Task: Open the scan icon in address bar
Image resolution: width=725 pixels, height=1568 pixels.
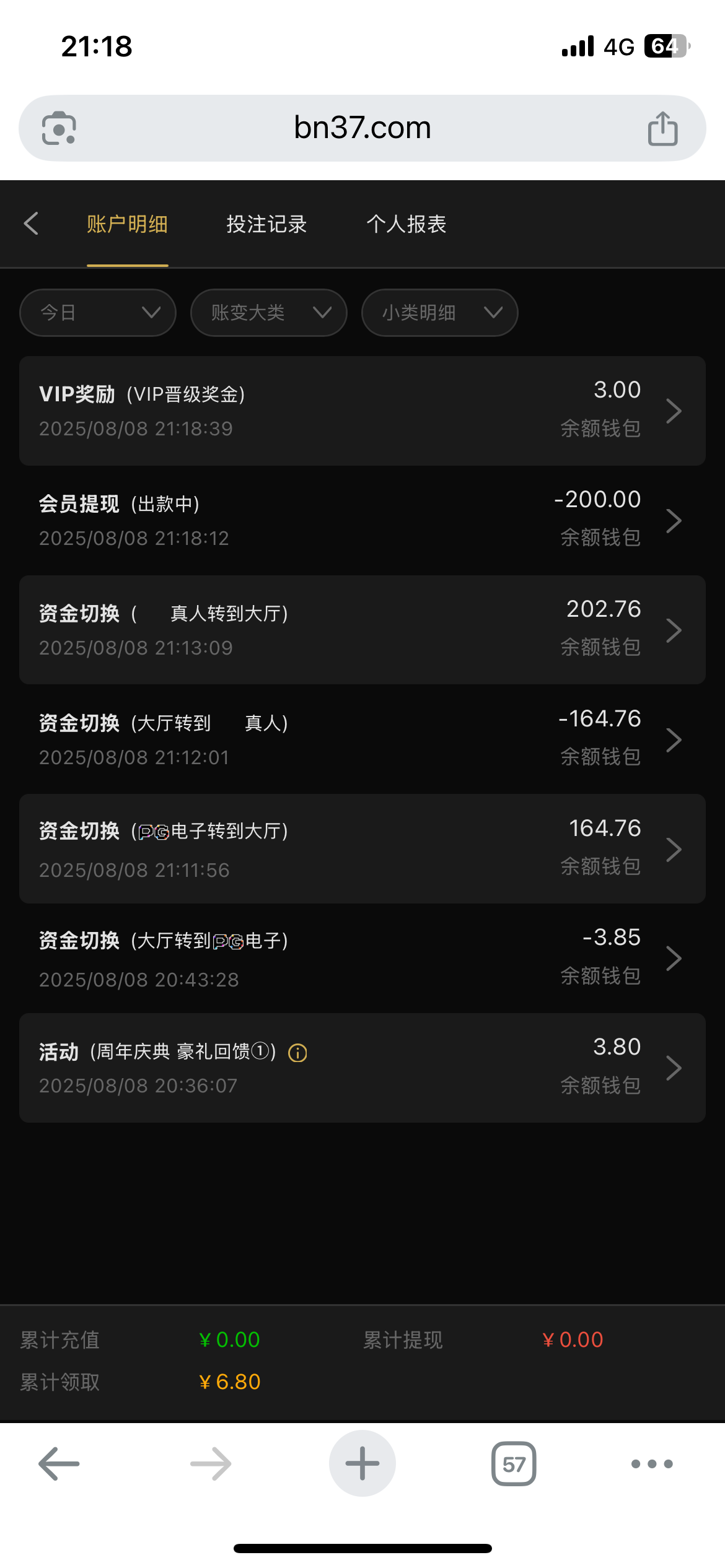Action: (x=59, y=128)
